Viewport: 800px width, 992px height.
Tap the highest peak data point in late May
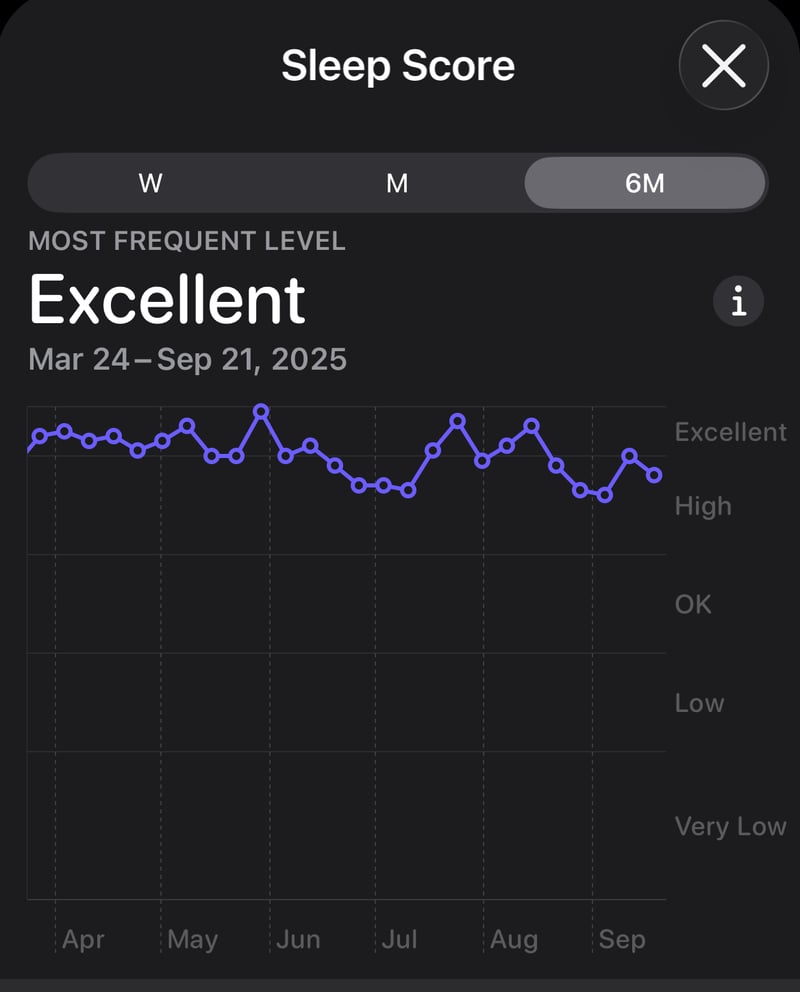pos(262,410)
